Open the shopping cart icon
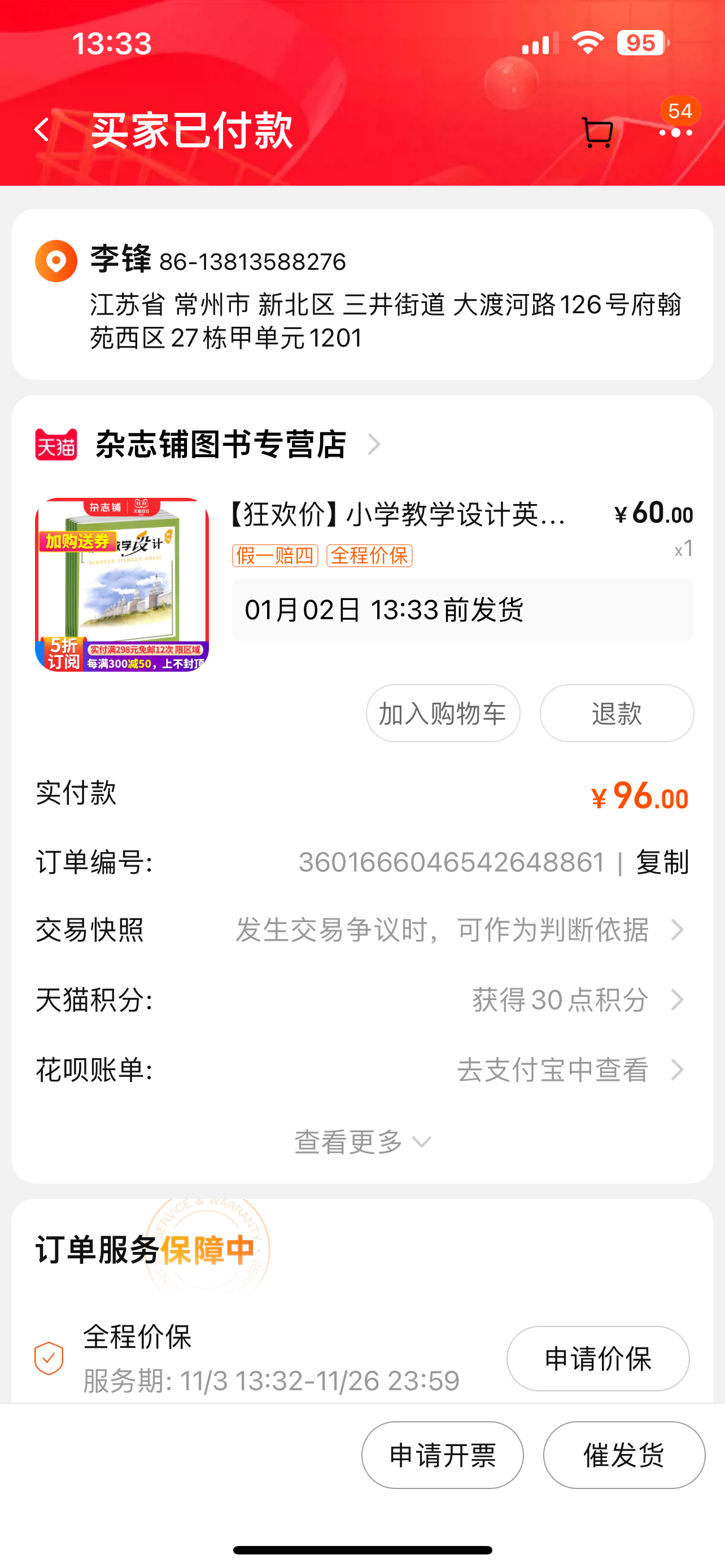The image size is (725, 1568). 598,132
